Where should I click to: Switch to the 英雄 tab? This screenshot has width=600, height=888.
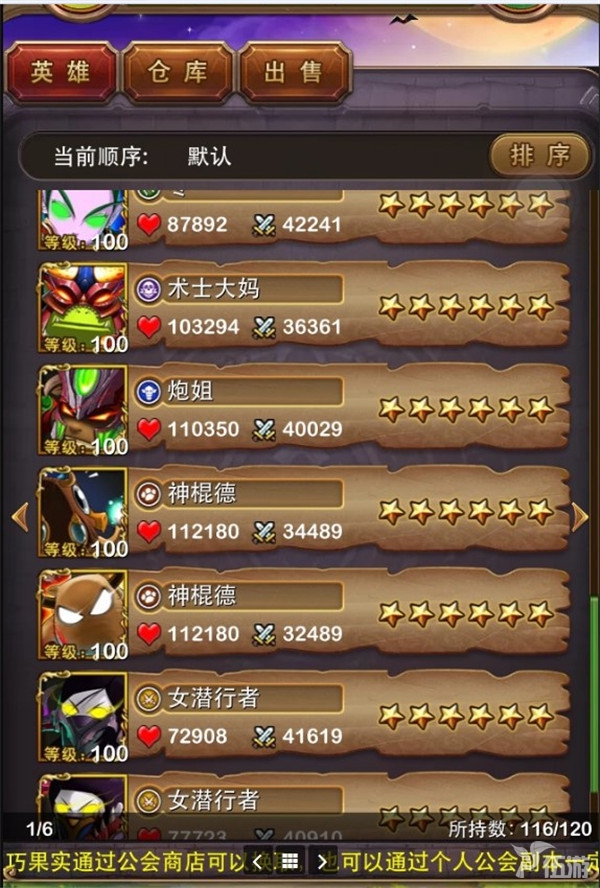pos(60,73)
